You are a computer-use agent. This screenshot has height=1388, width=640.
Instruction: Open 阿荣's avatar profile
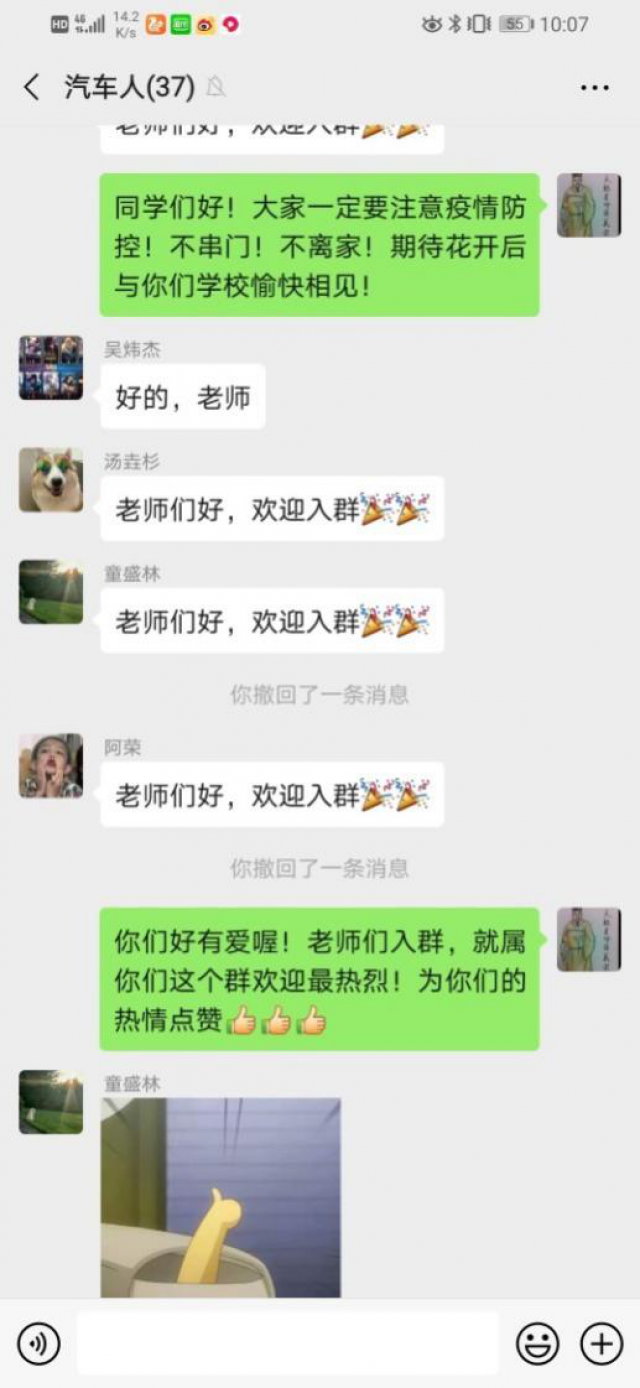pyautogui.click(x=50, y=766)
